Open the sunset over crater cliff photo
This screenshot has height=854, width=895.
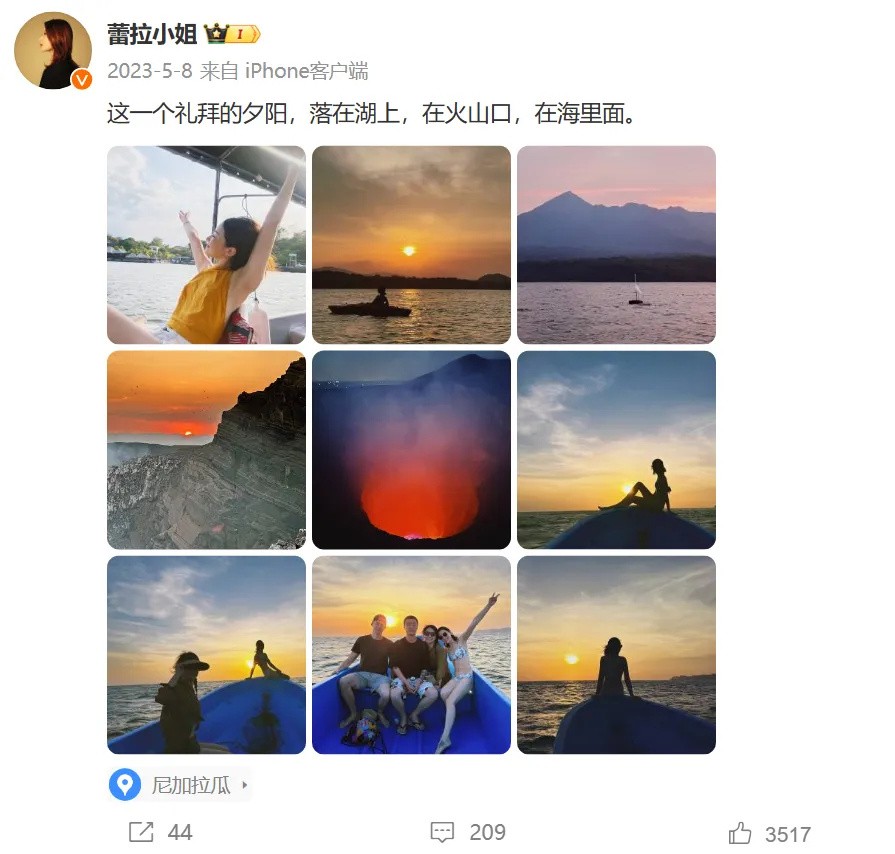(206, 450)
